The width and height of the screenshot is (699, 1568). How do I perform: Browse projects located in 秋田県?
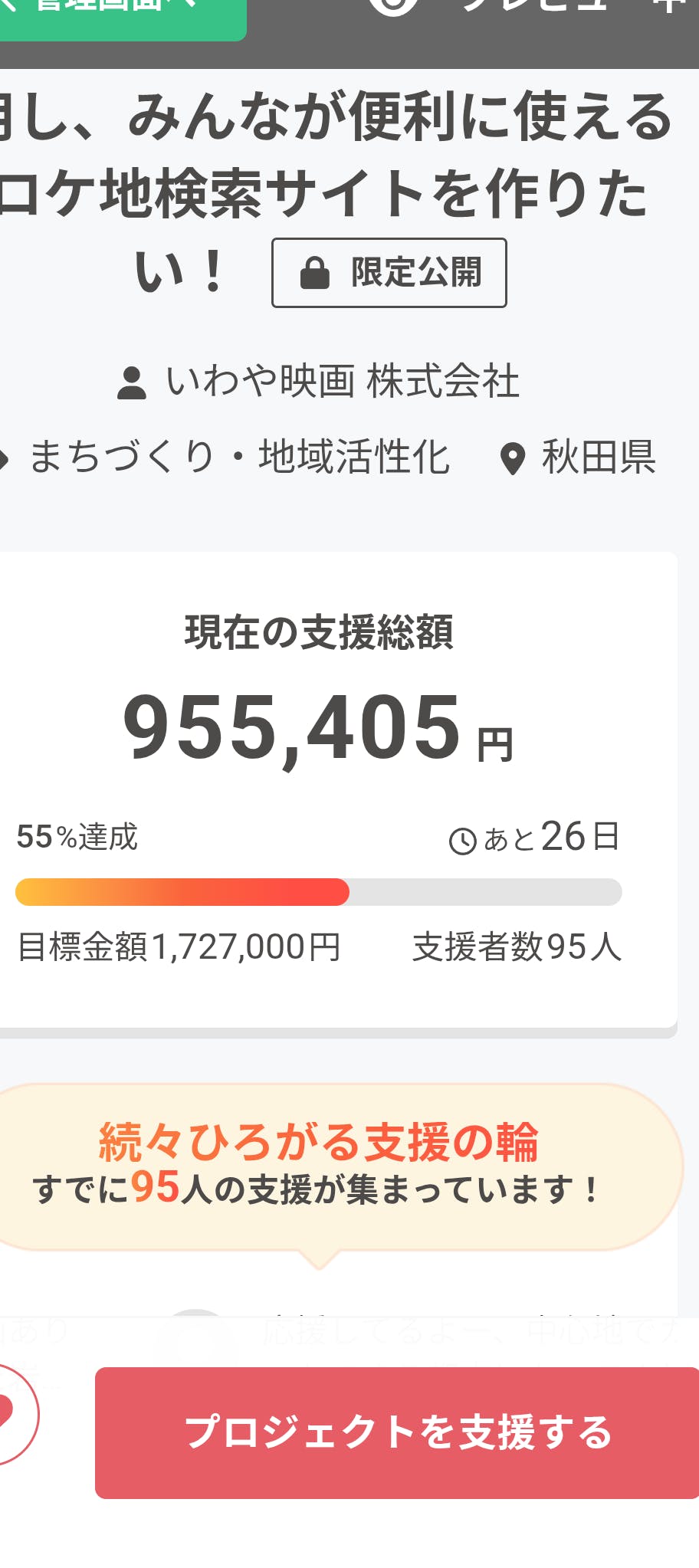pos(579,458)
